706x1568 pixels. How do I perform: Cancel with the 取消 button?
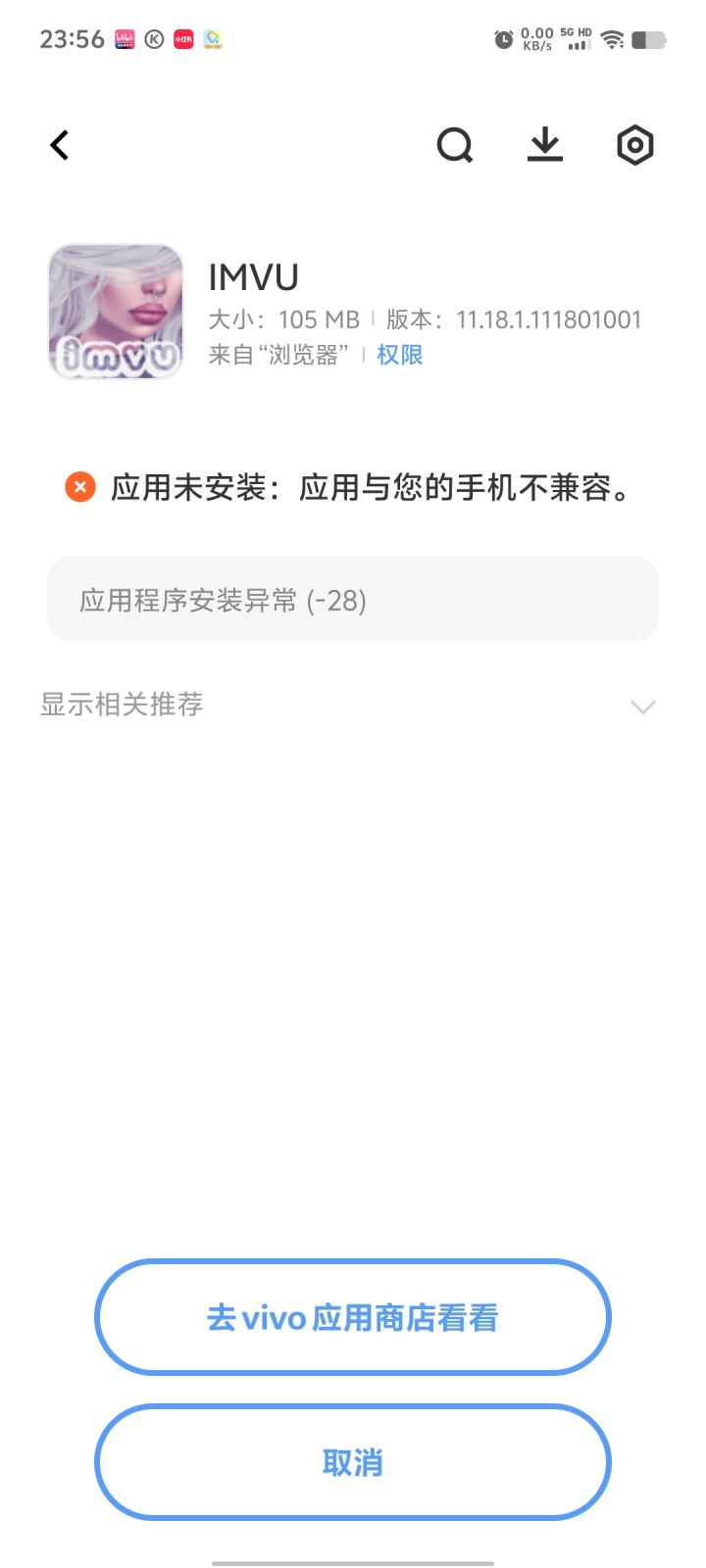point(353,1462)
